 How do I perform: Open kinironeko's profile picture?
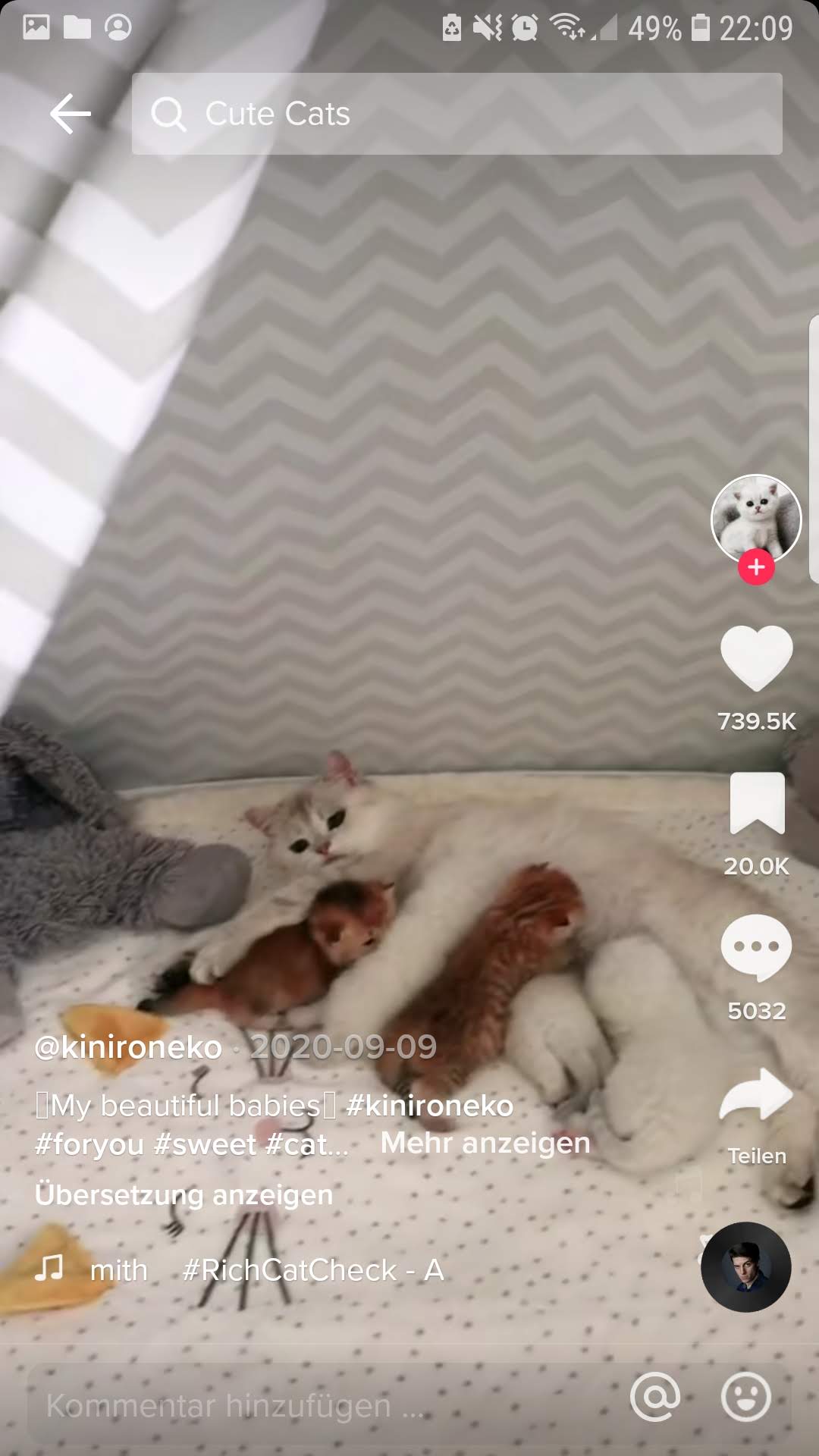coord(756,519)
